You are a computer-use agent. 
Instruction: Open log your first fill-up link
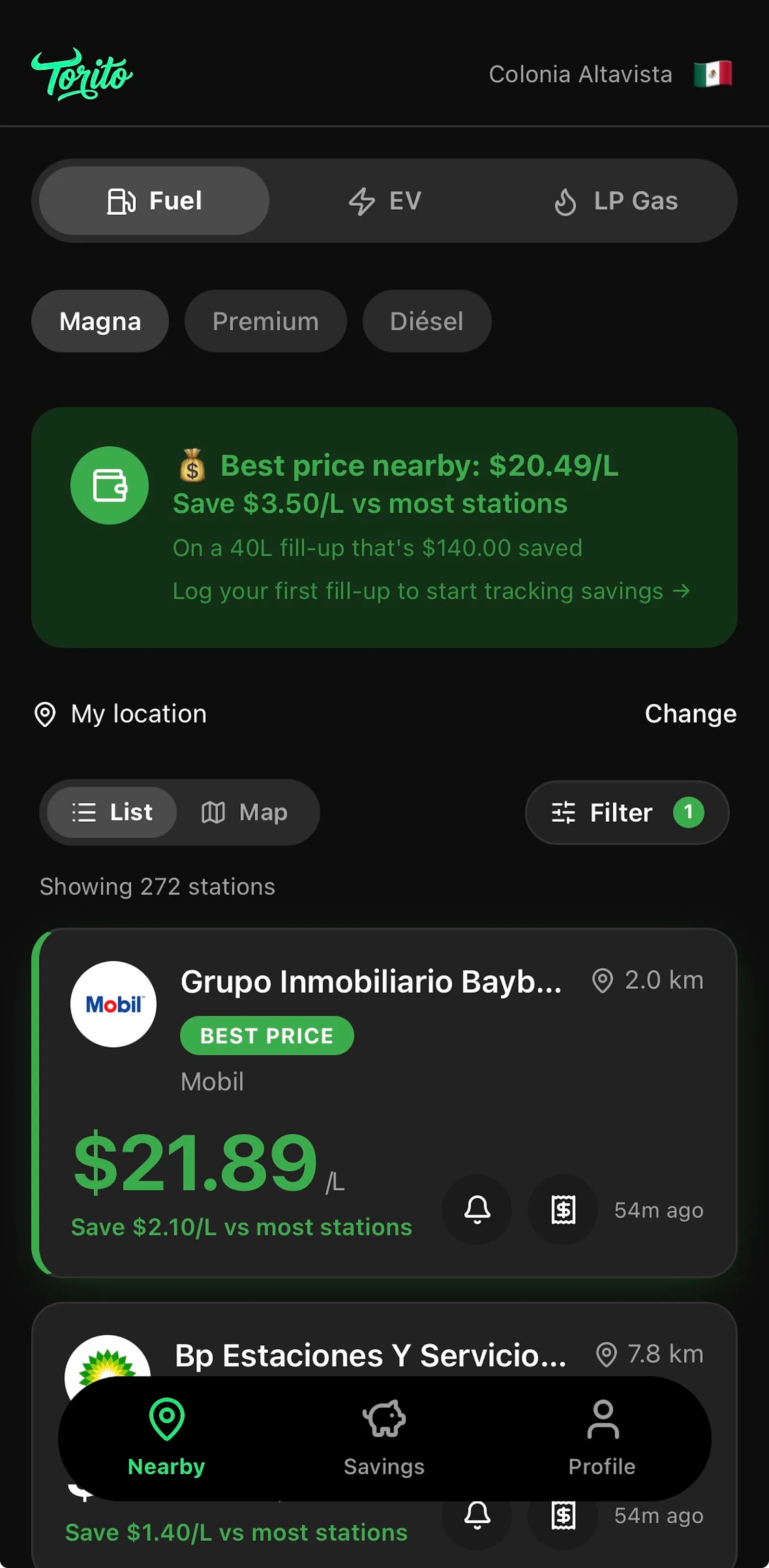(x=431, y=591)
